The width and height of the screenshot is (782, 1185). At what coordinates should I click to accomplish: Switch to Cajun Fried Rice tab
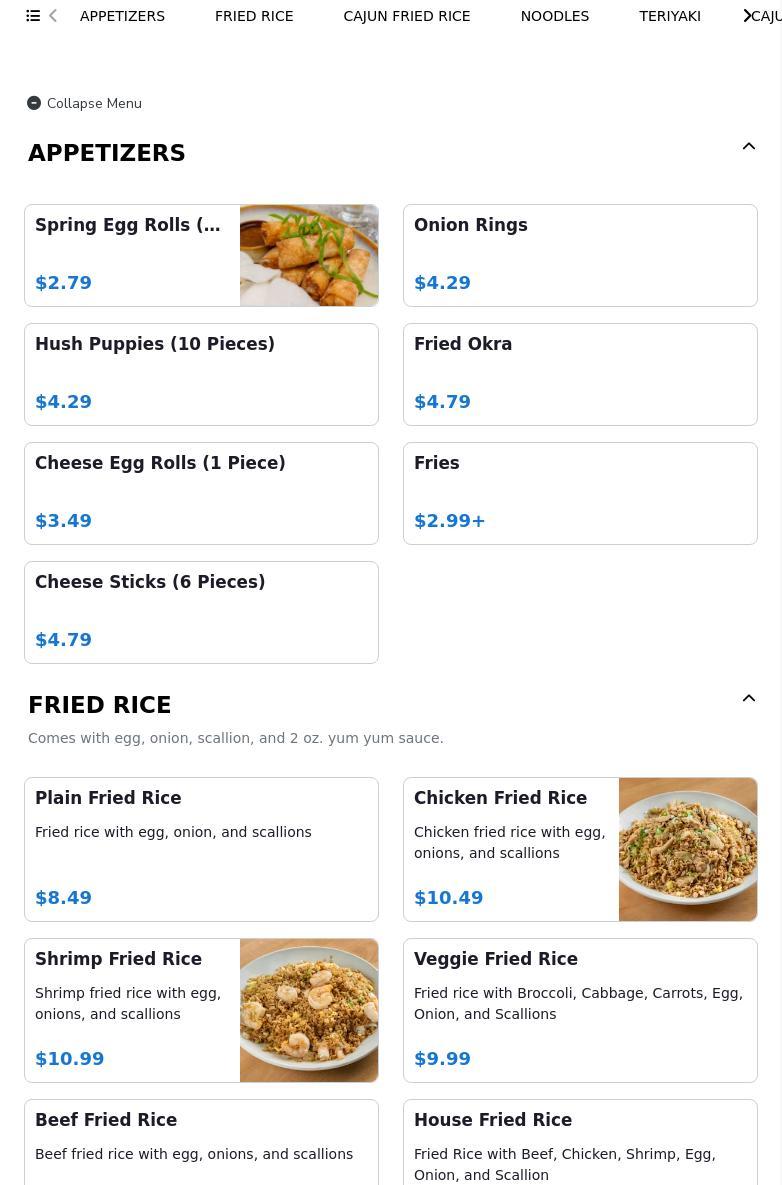[x=406, y=16]
